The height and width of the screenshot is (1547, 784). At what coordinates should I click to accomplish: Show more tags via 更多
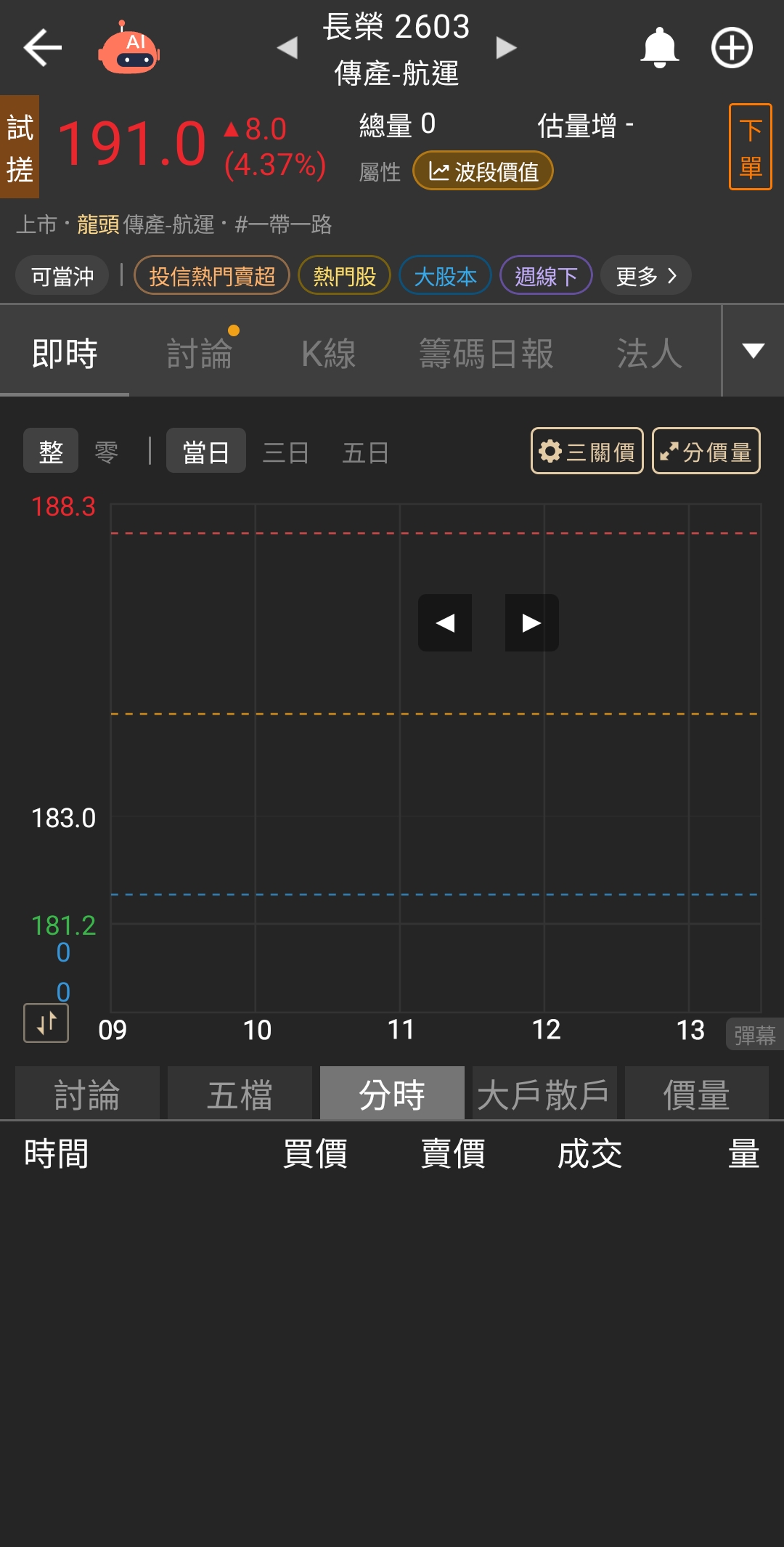pyautogui.click(x=646, y=276)
